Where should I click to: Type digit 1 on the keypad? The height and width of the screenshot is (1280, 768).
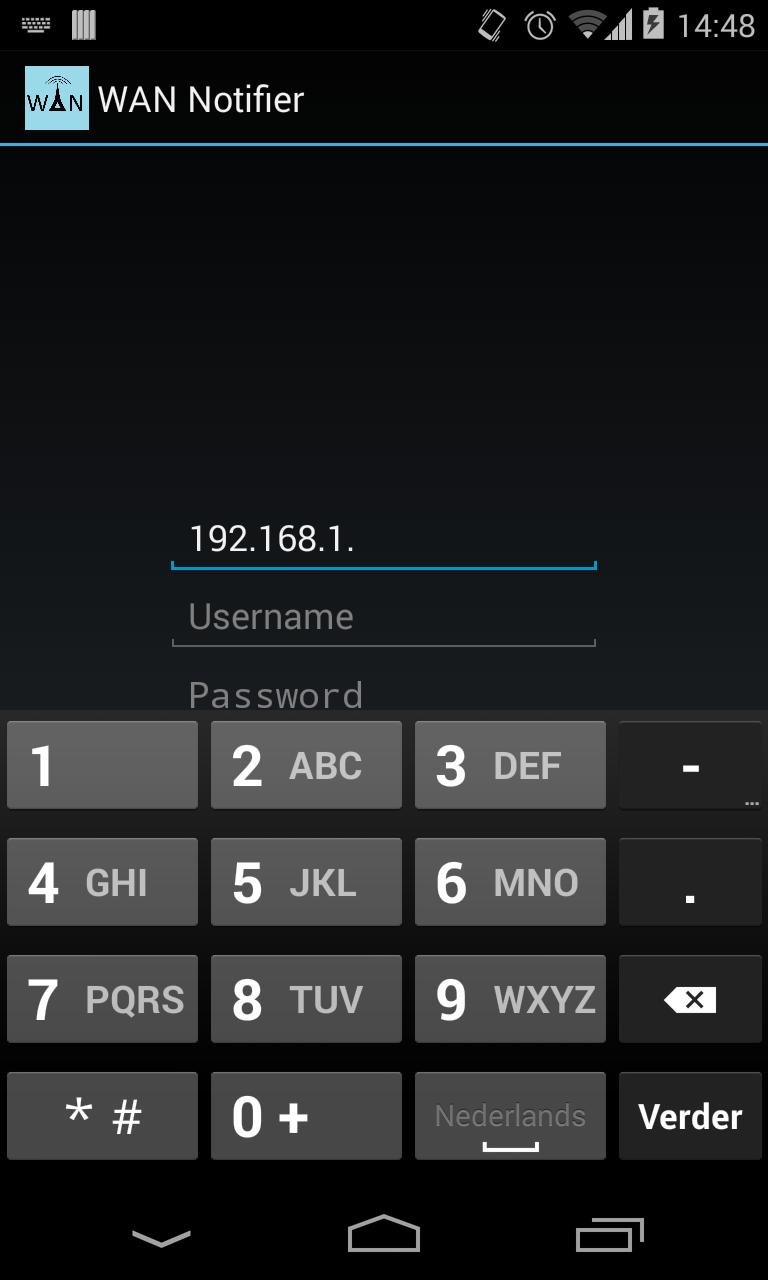click(x=102, y=766)
